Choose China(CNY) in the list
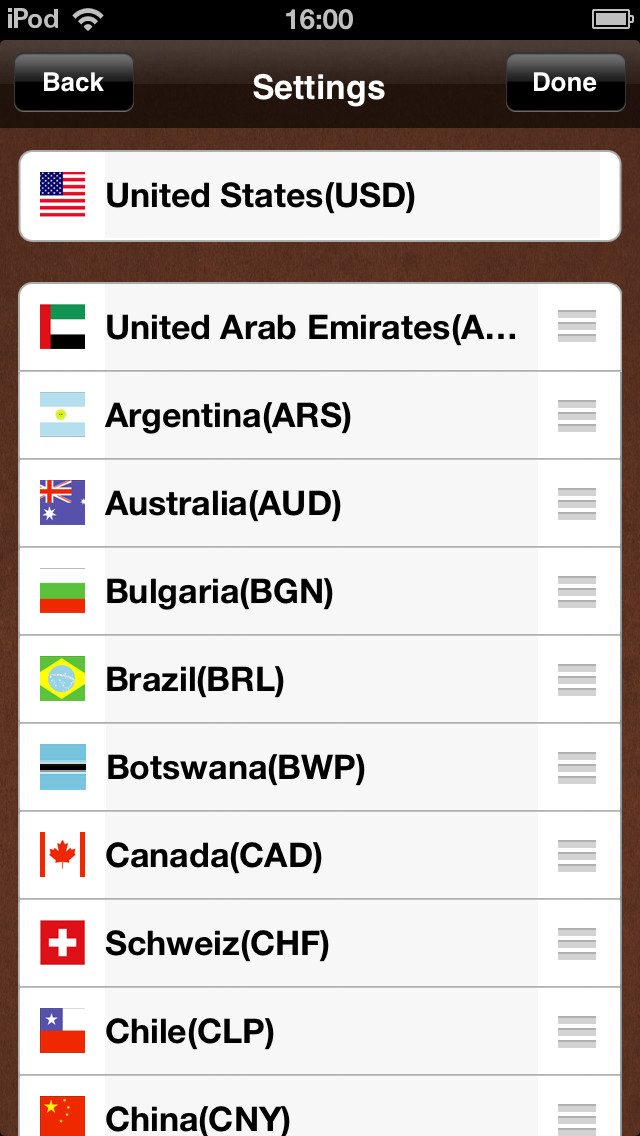640x1136 pixels. point(320,1106)
